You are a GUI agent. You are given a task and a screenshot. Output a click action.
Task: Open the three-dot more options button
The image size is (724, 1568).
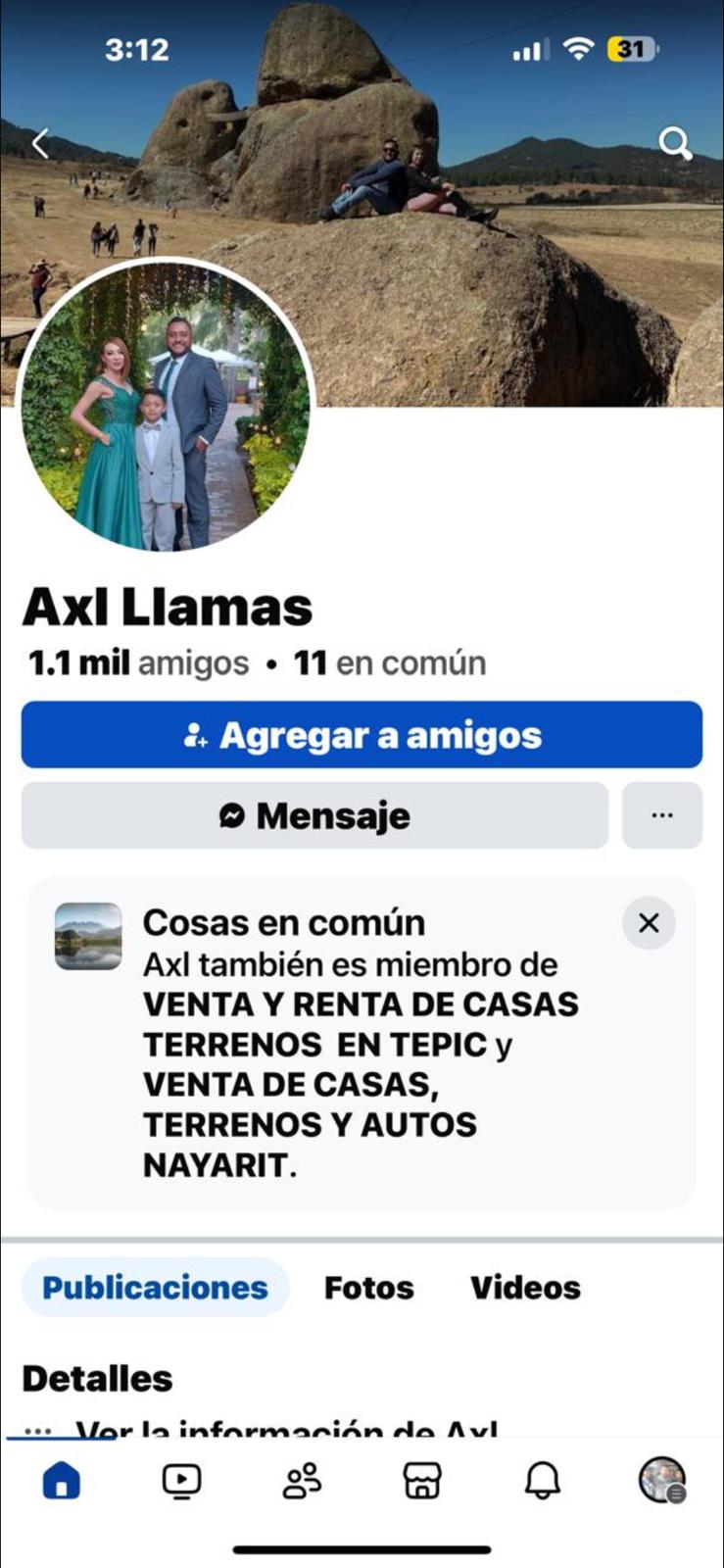click(x=662, y=815)
